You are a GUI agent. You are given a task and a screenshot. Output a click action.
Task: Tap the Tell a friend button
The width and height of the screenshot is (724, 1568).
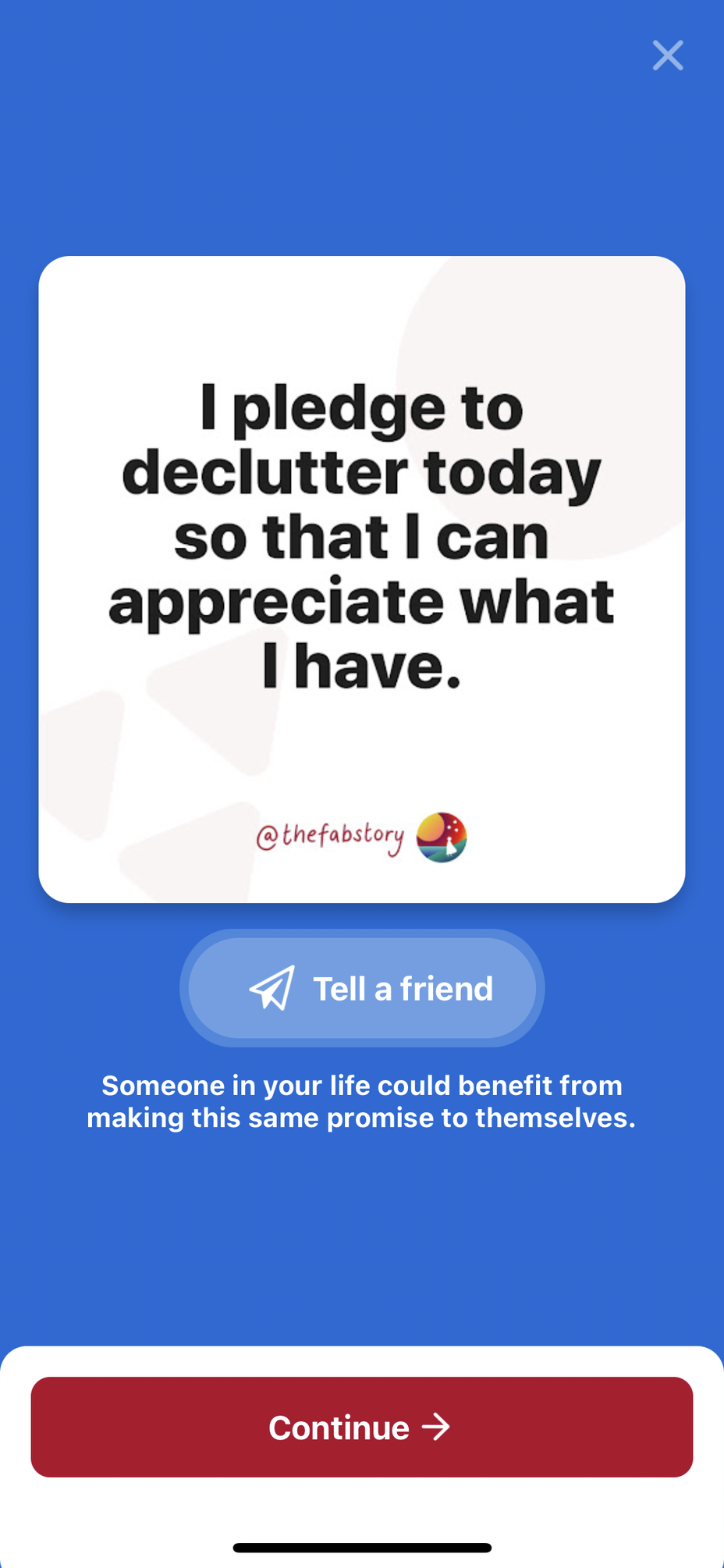click(x=362, y=988)
